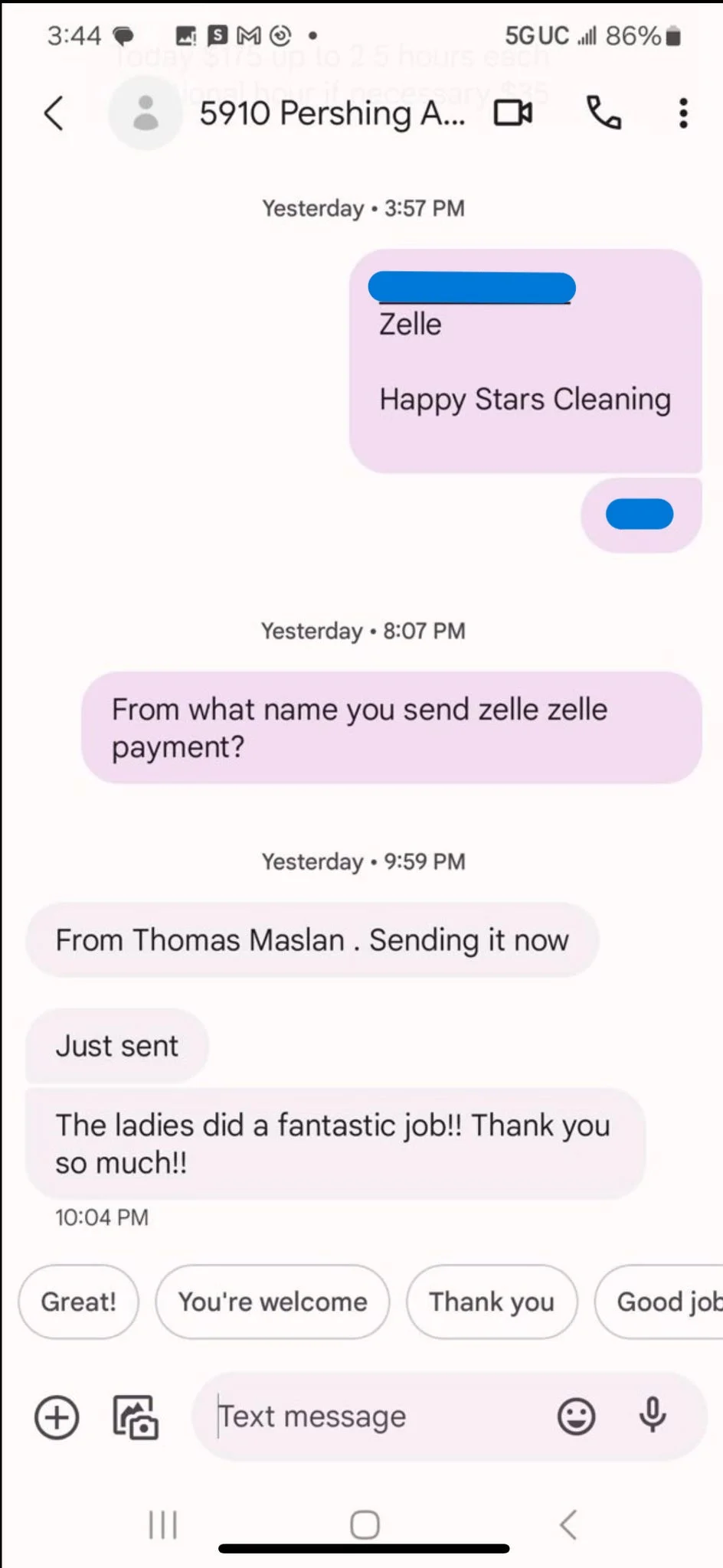The height and width of the screenshot is (1568, 723).
Task: Open the plus attachment menu
Action: click(x=57, y=1417)
